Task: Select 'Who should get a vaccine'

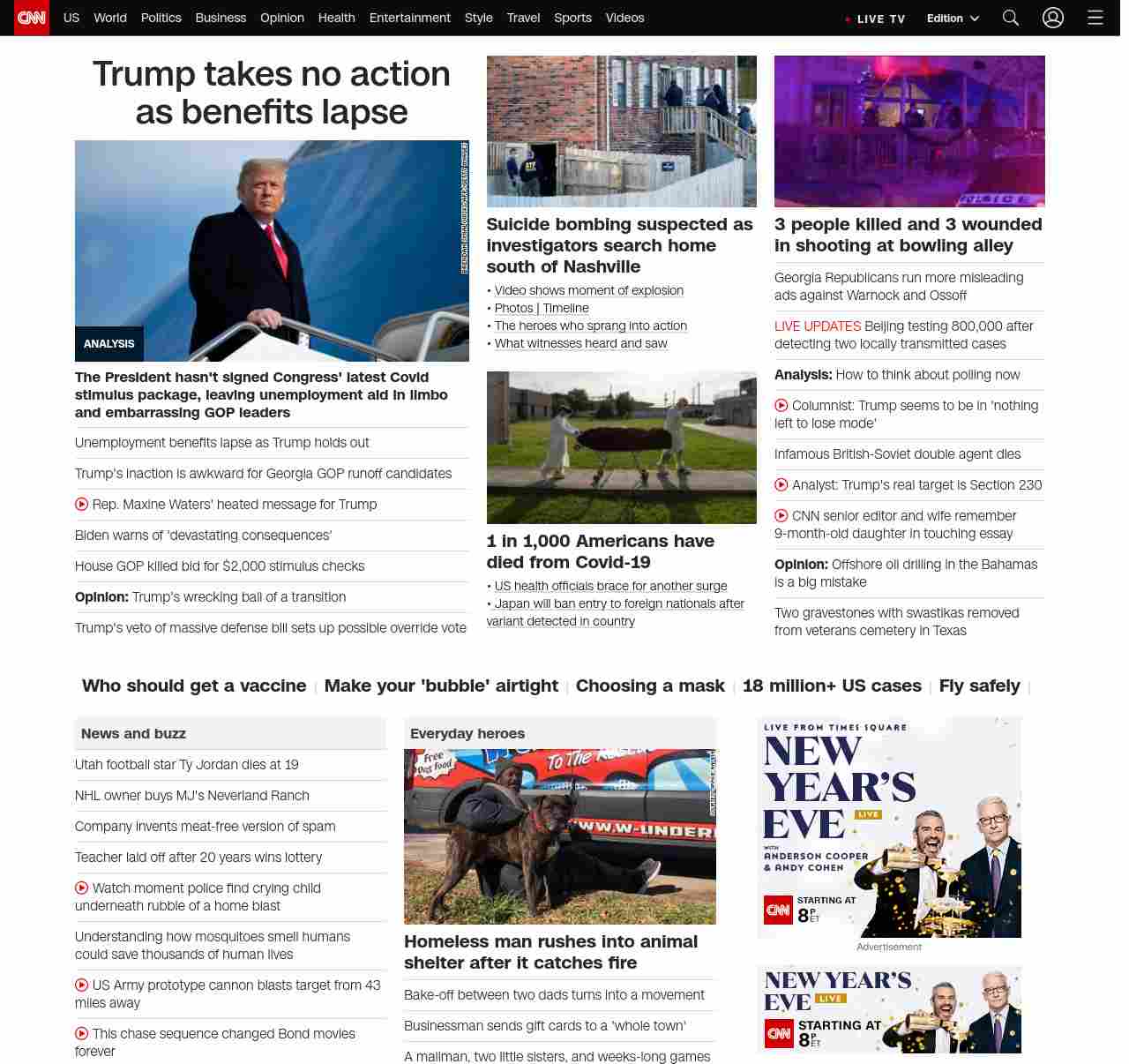Action: [x=194, y=686]
